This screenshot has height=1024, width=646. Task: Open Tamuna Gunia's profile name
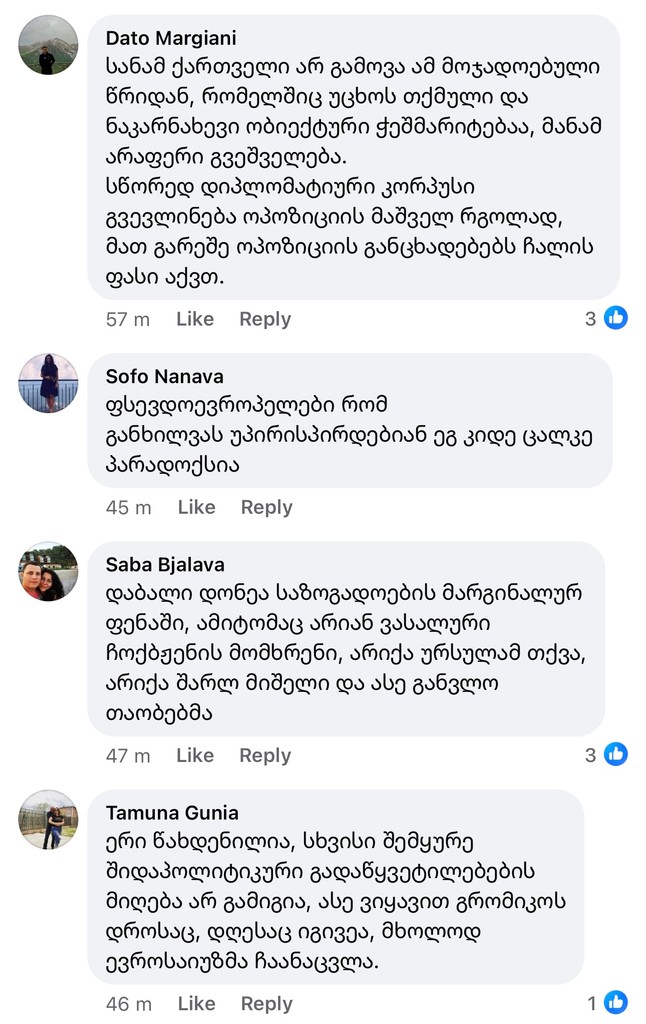[172, 813]
